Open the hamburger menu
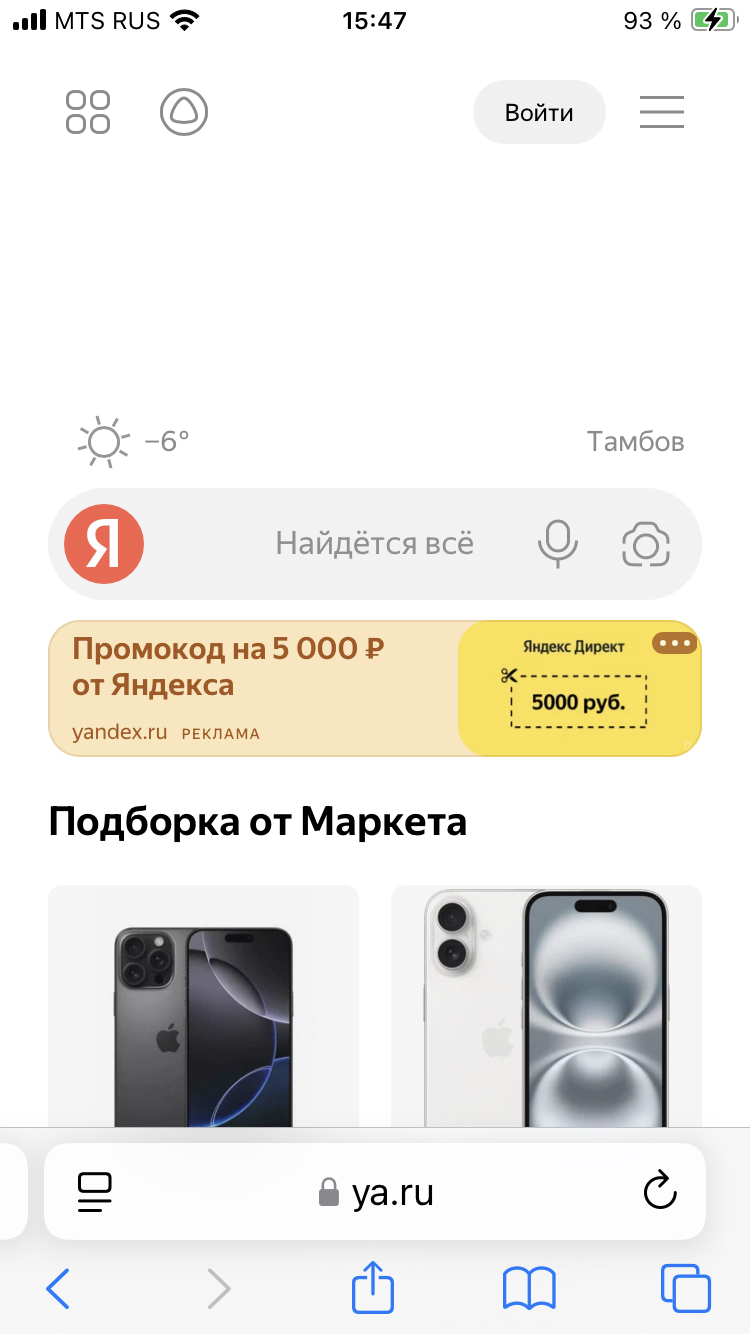Image resolution: width=750 pixels, height=1334 pixels. tap(661, 112)
